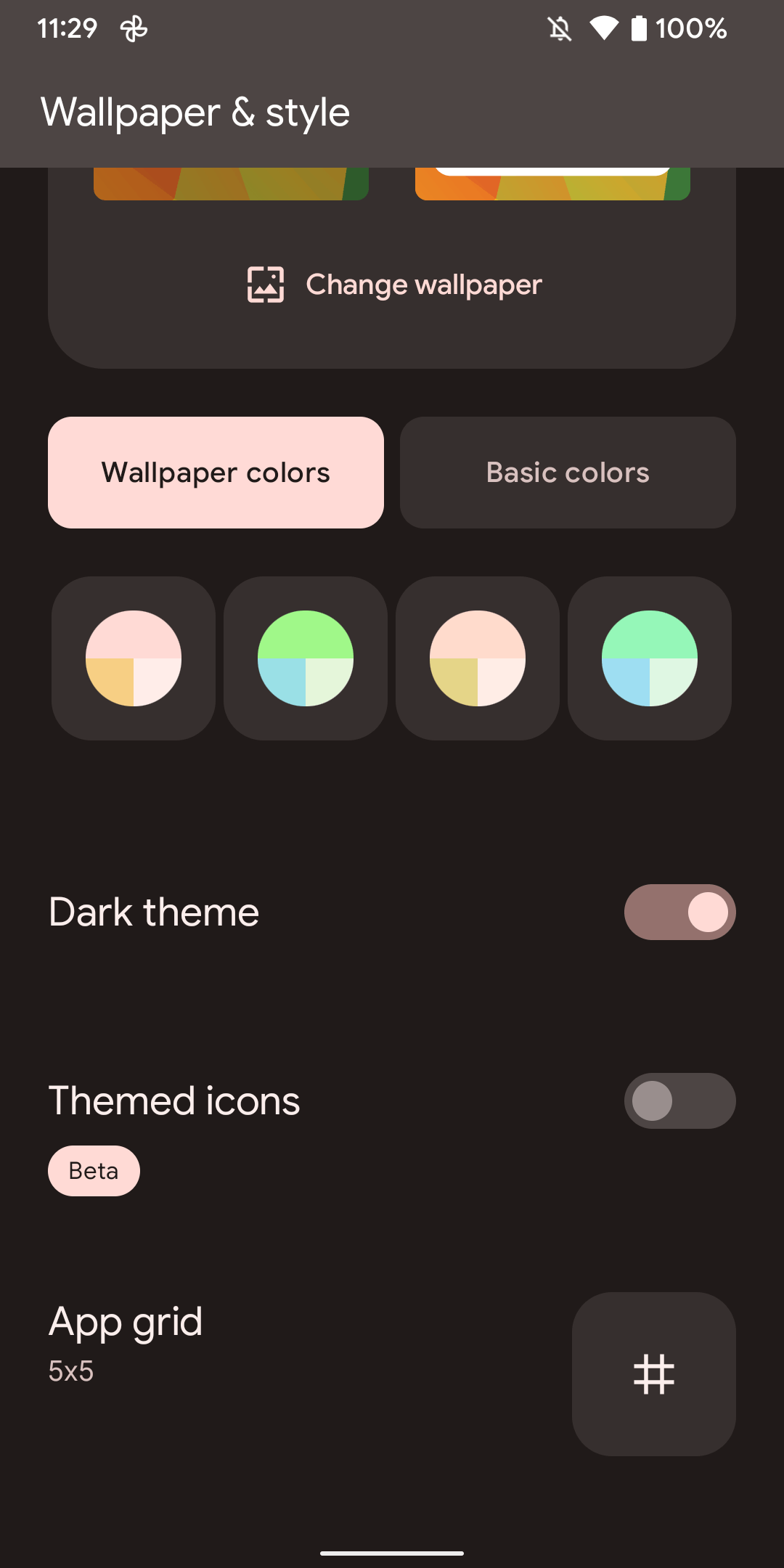The height and width of the screenshot is (1568, 784).
Task: Choose the green and cyan color palette
Action: point(306,658)
